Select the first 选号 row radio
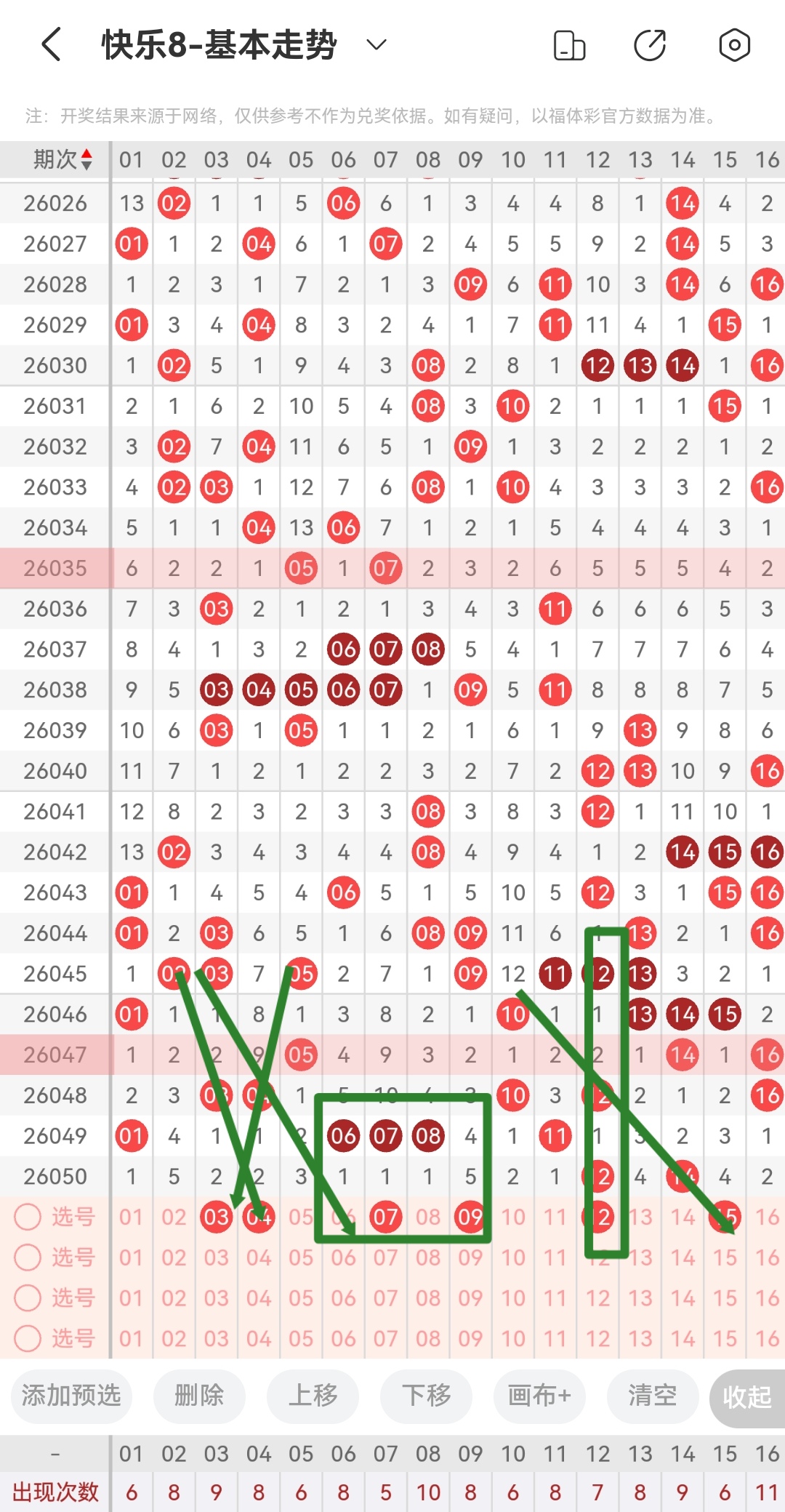 coord(28,1217)
